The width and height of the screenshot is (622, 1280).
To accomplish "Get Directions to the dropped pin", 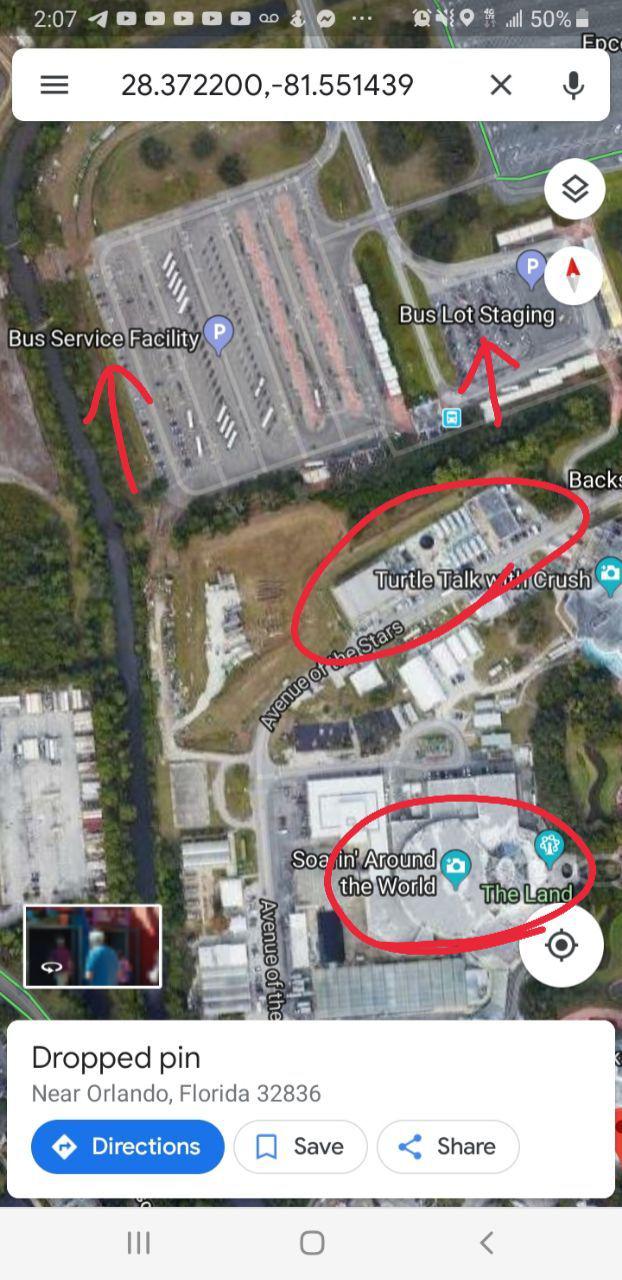I will (x=128, y=1146).
